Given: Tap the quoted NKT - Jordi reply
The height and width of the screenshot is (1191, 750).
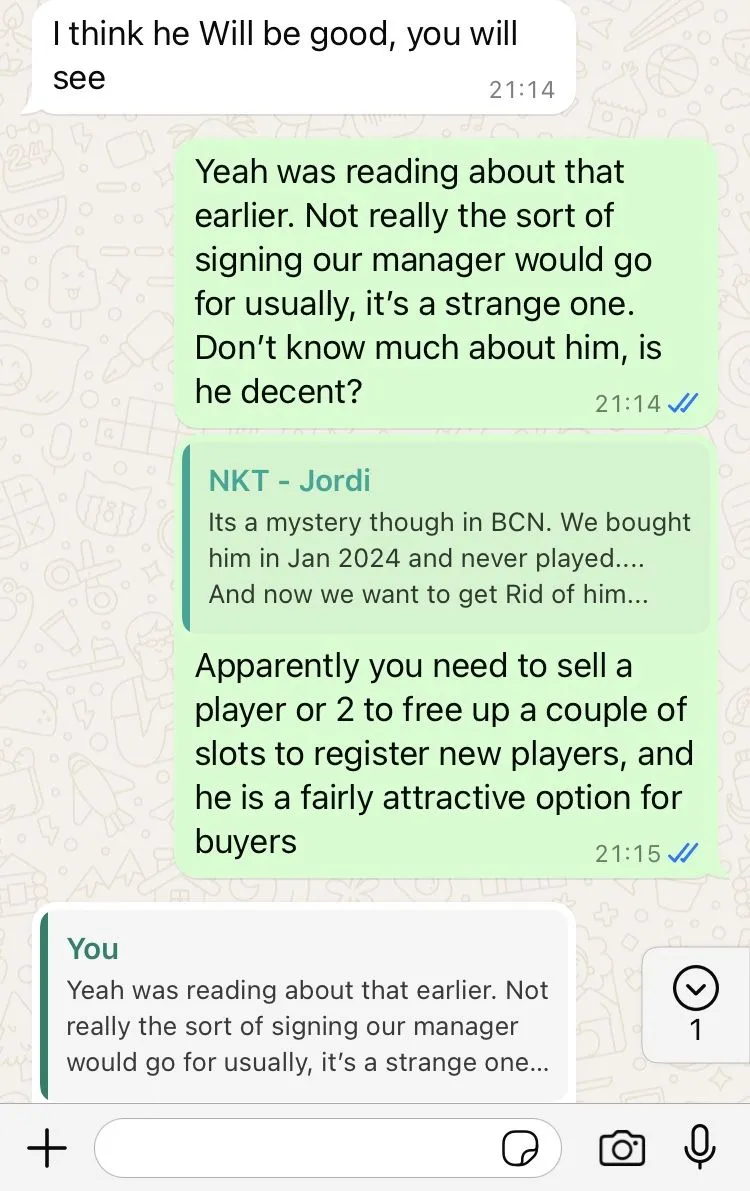Looking at the screenshot, I should click(x=448, y=538).
